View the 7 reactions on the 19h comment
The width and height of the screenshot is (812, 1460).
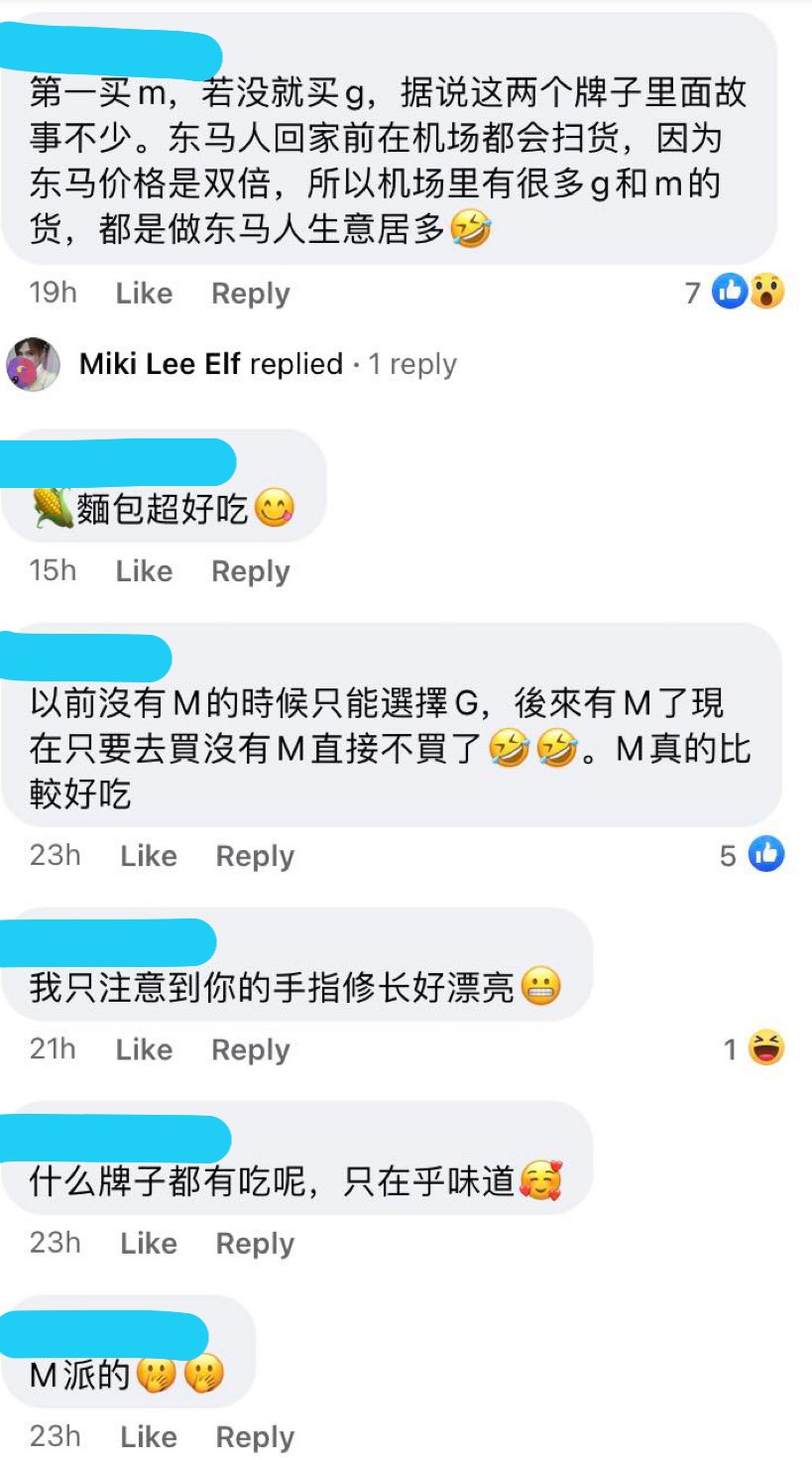pyautogui.click(x=736, y=292)
